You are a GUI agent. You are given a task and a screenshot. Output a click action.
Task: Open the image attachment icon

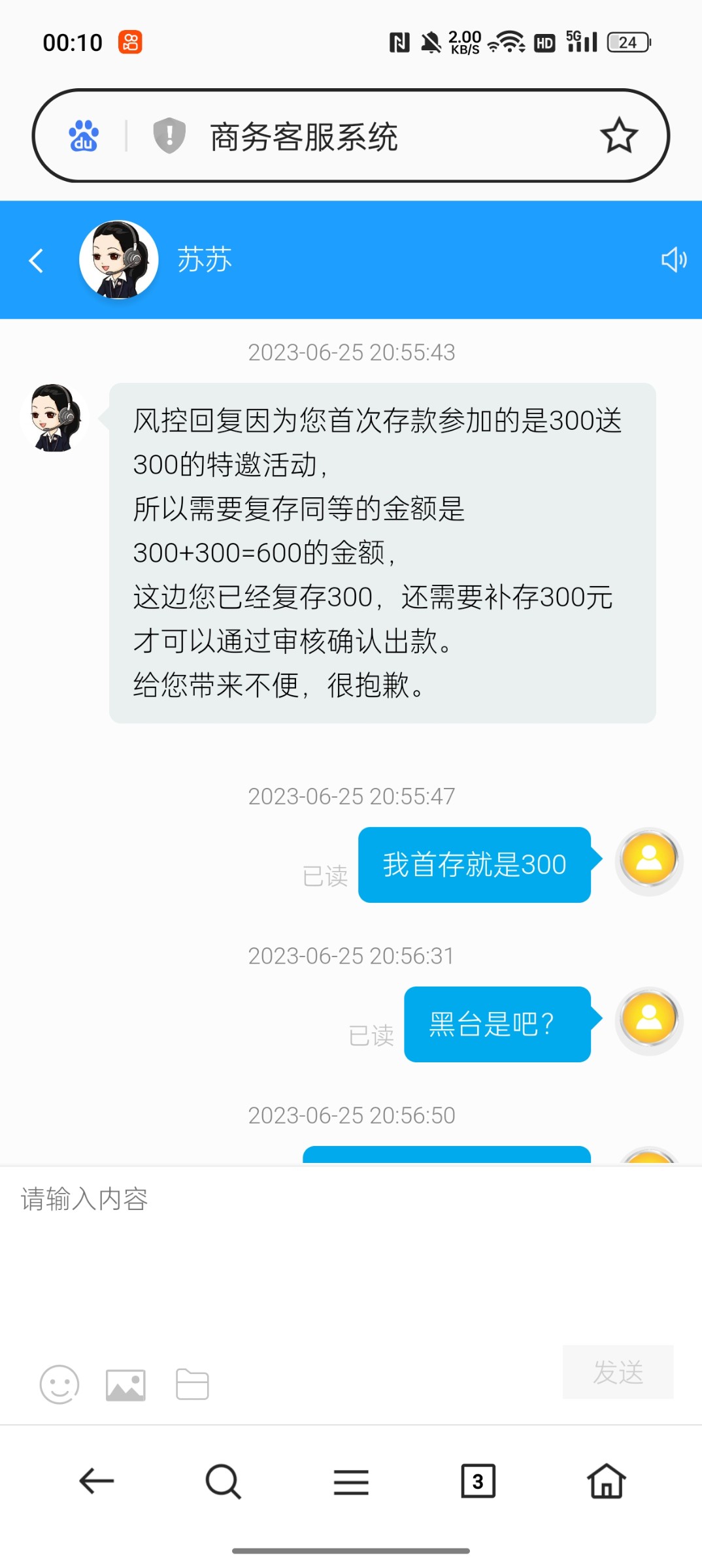[x=125, y=1383]
